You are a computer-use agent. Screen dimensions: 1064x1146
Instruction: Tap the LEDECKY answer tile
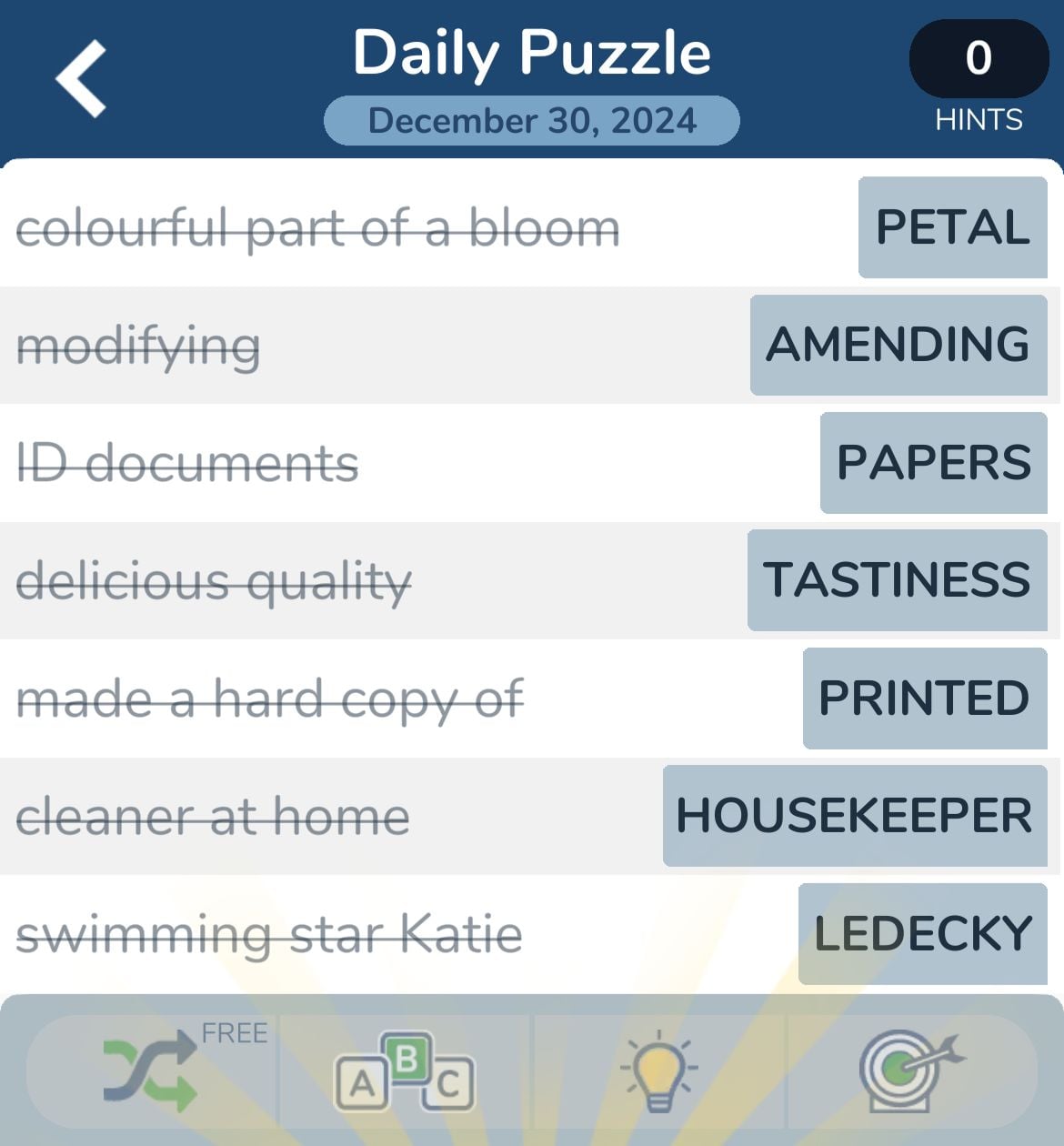[x=922, y=933]
